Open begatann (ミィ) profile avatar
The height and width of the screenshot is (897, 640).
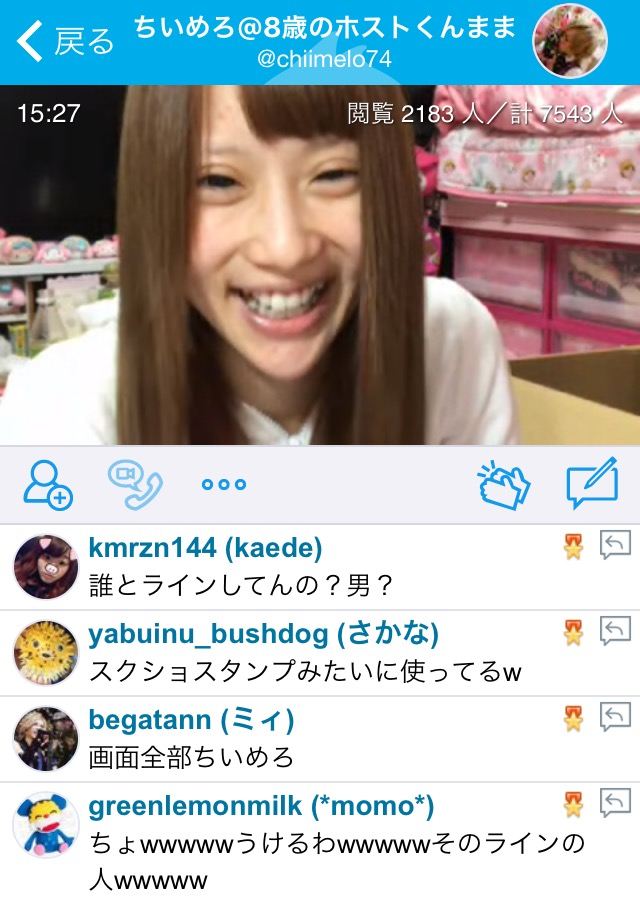point(45,739)
